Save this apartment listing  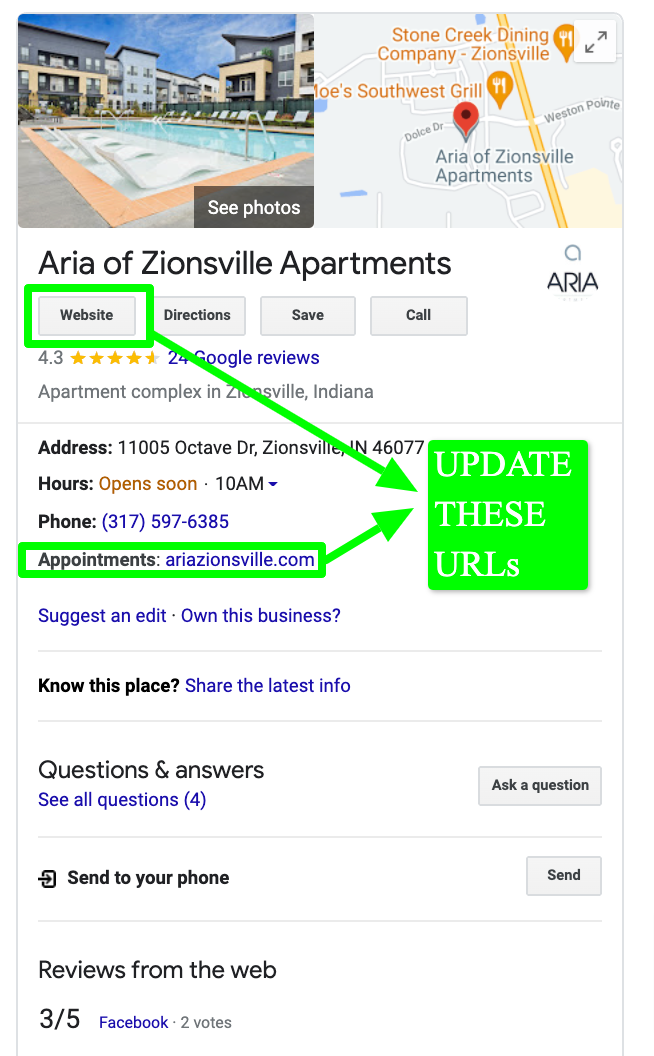[307, 315]
